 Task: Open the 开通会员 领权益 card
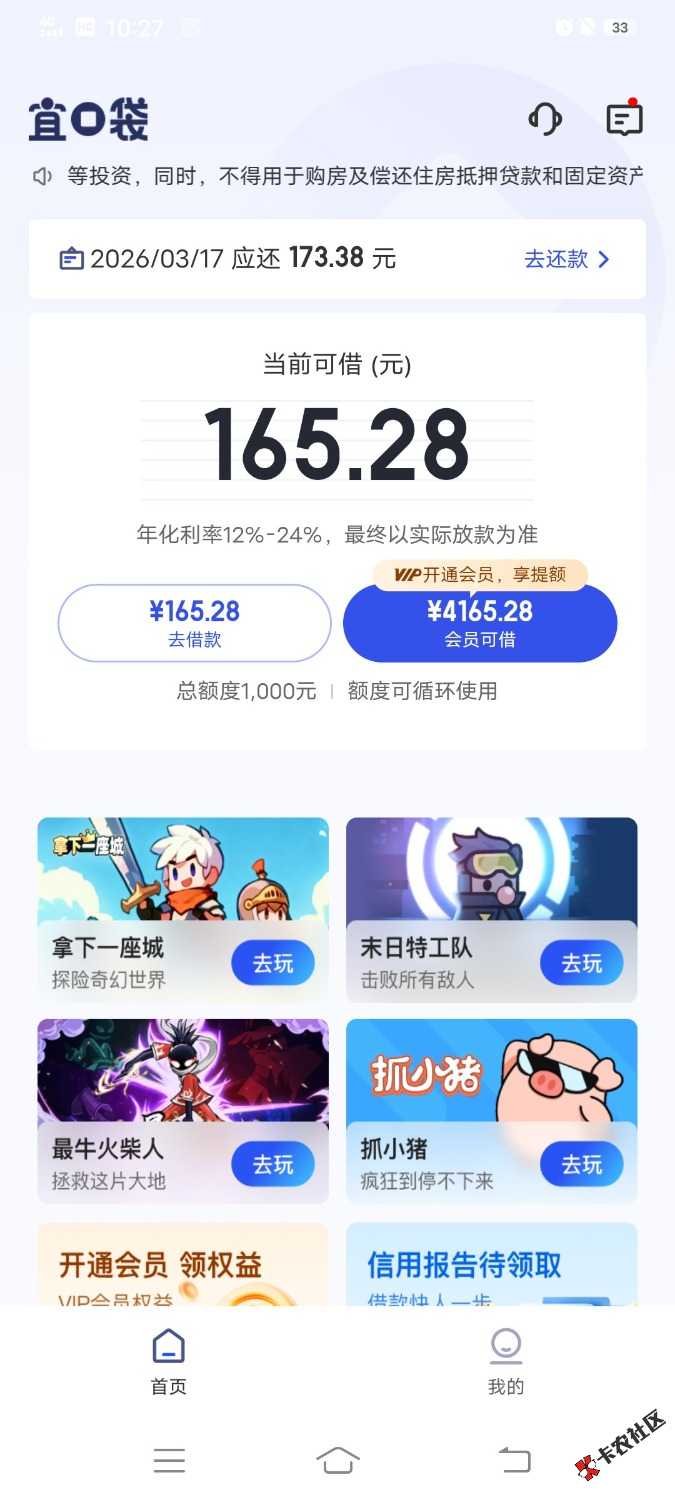(183, 1265)
